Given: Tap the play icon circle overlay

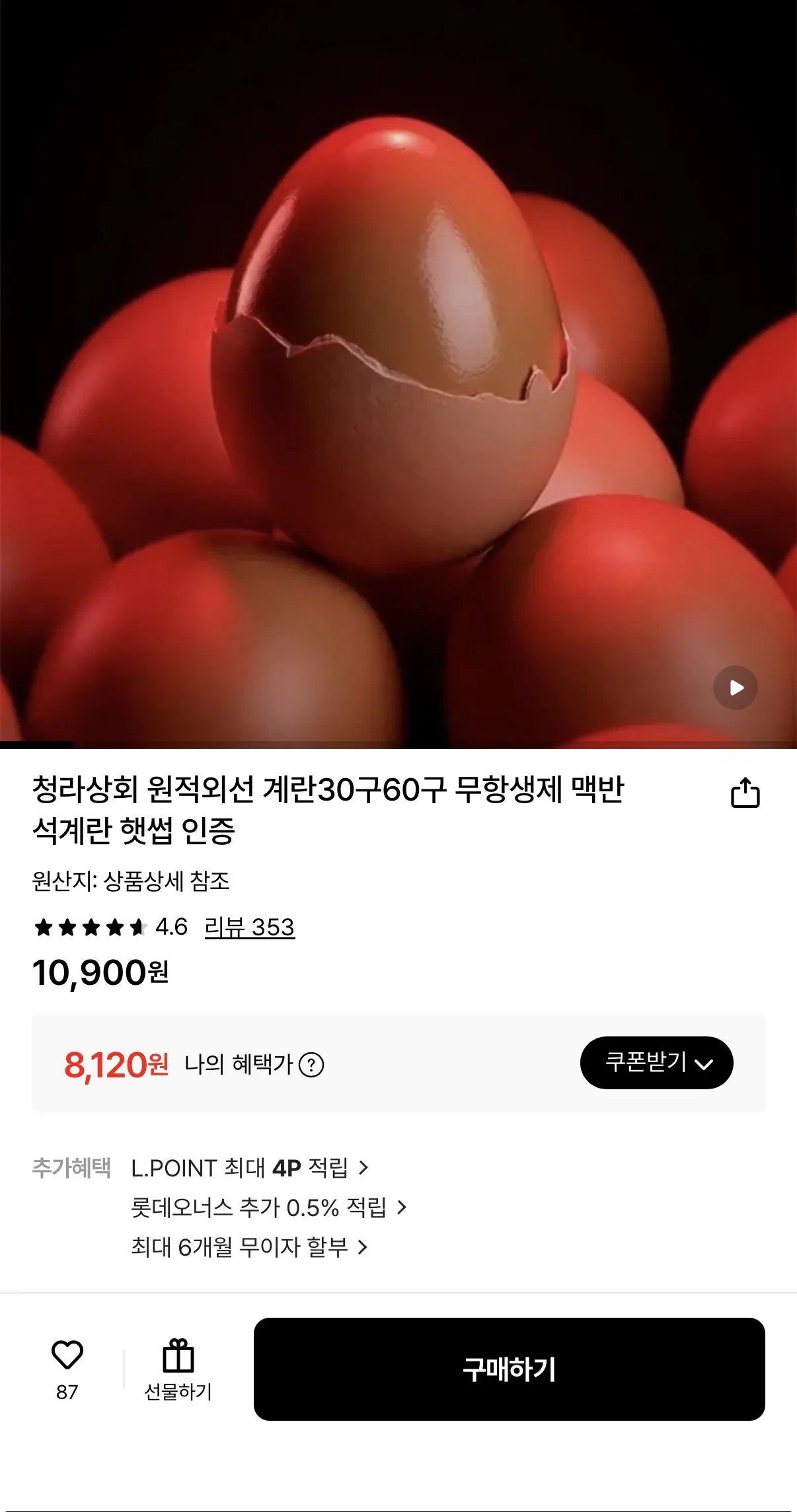Looking at the screenshot, I should coord(735,687).
